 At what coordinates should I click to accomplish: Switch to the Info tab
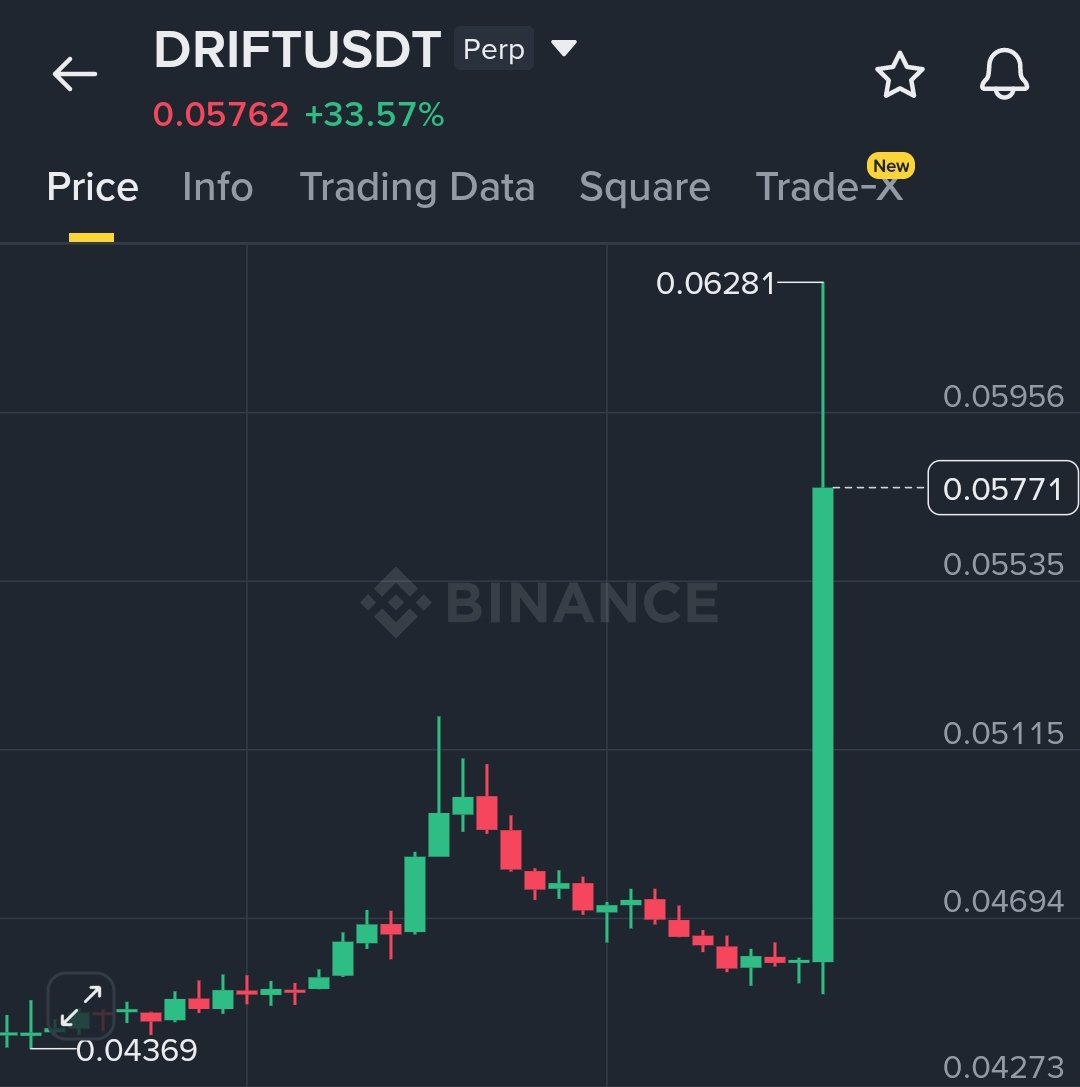coord(217,188)
